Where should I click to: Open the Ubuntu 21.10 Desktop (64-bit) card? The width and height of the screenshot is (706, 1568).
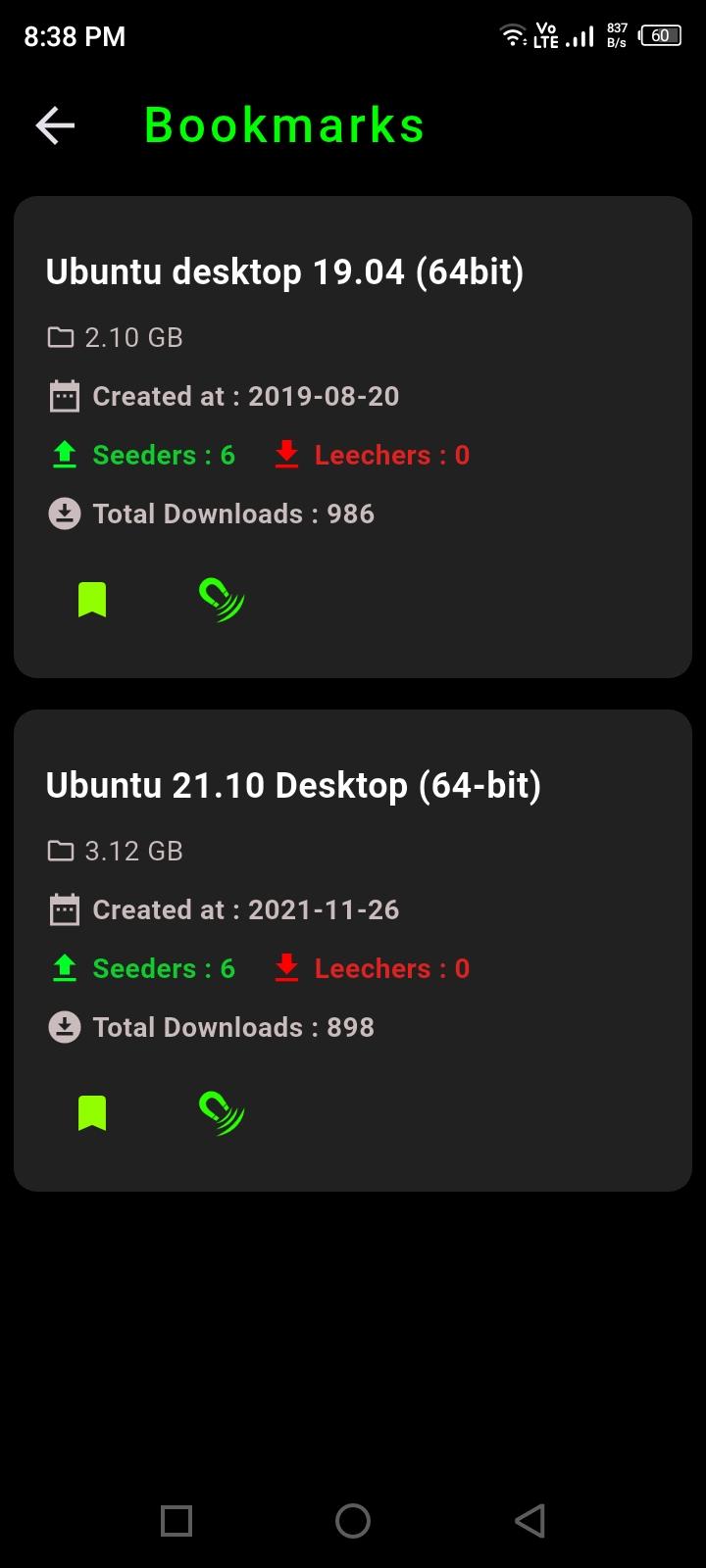[x=353, y=951]
